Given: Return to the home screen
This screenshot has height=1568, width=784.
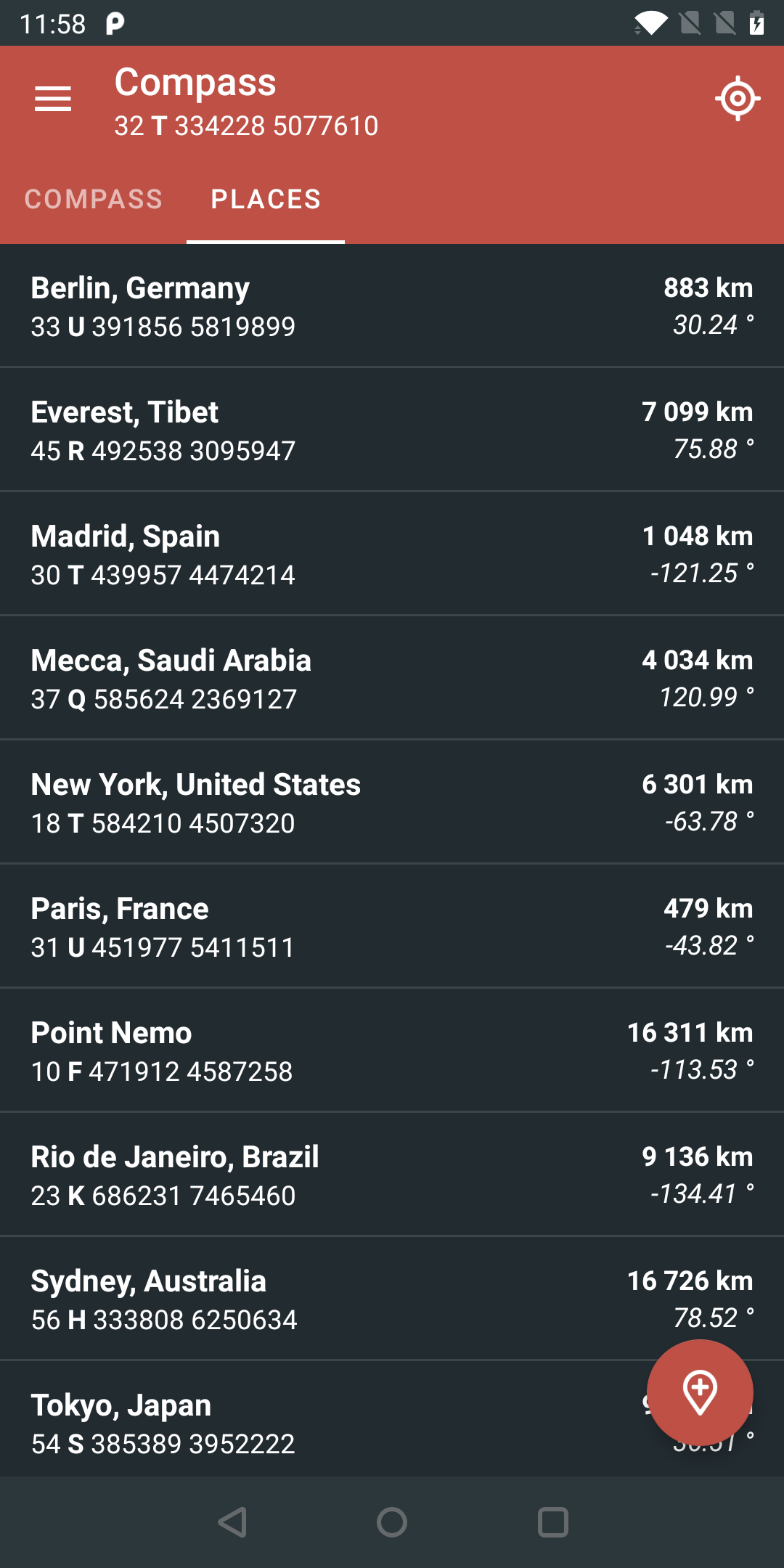Looking at the screenshot, I should tap(392, 1522).
